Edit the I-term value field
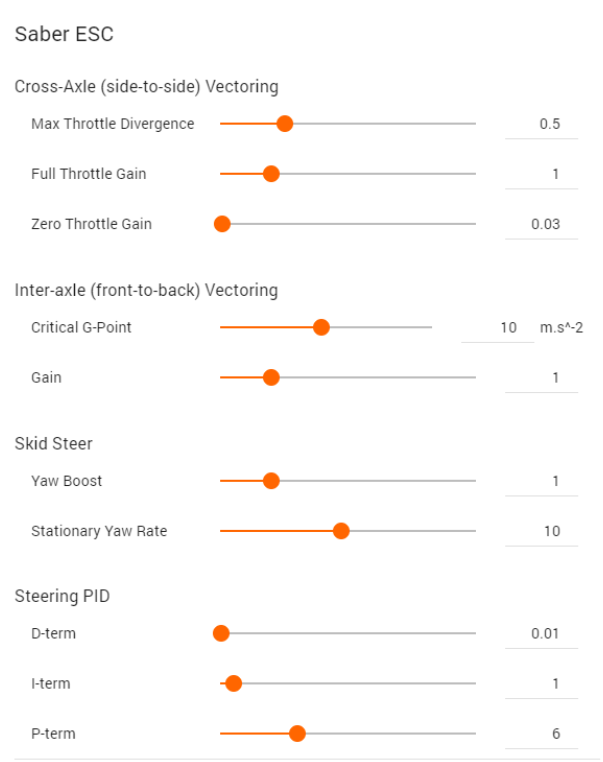 [x=541, y=683]
